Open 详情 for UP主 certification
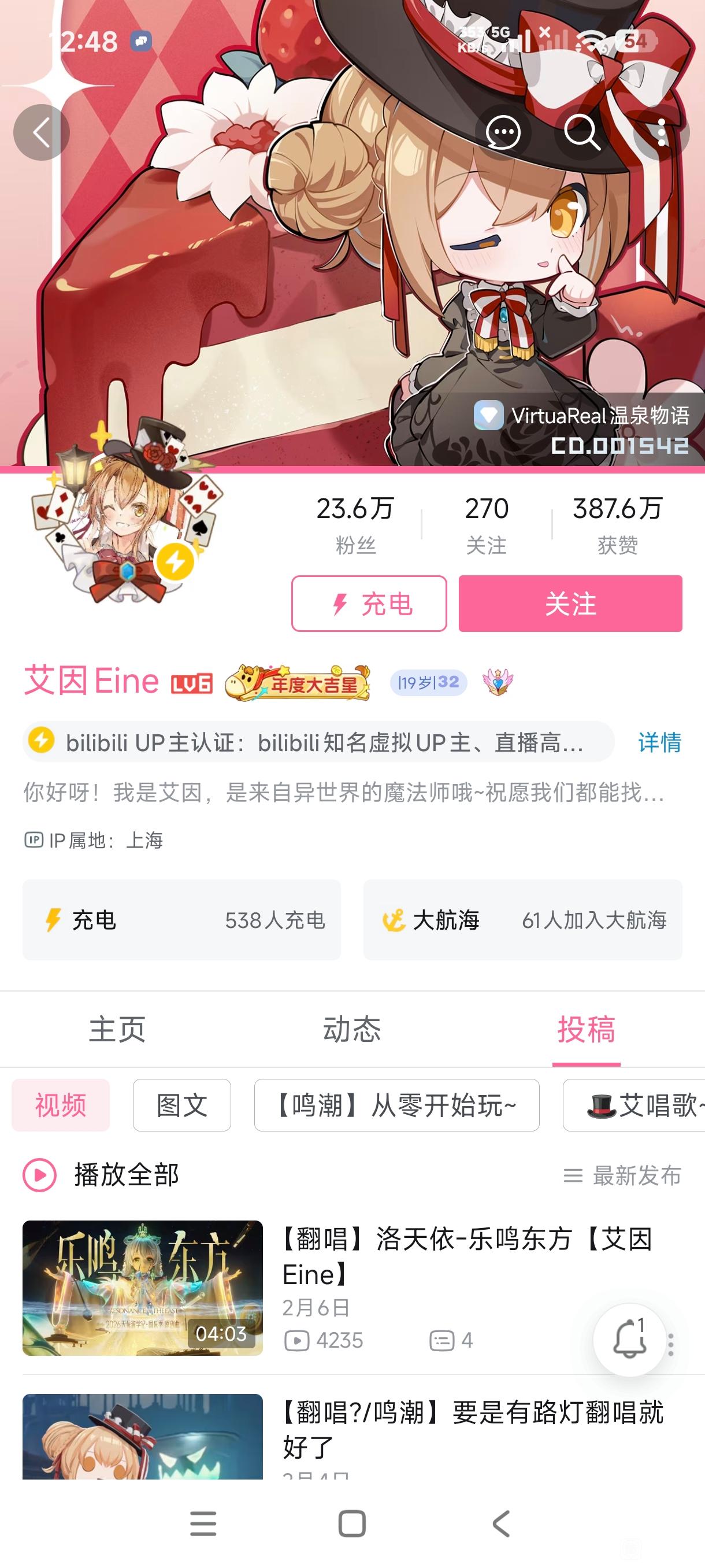The width and height of the screenshot is (705, 1568). coord(659,742)
